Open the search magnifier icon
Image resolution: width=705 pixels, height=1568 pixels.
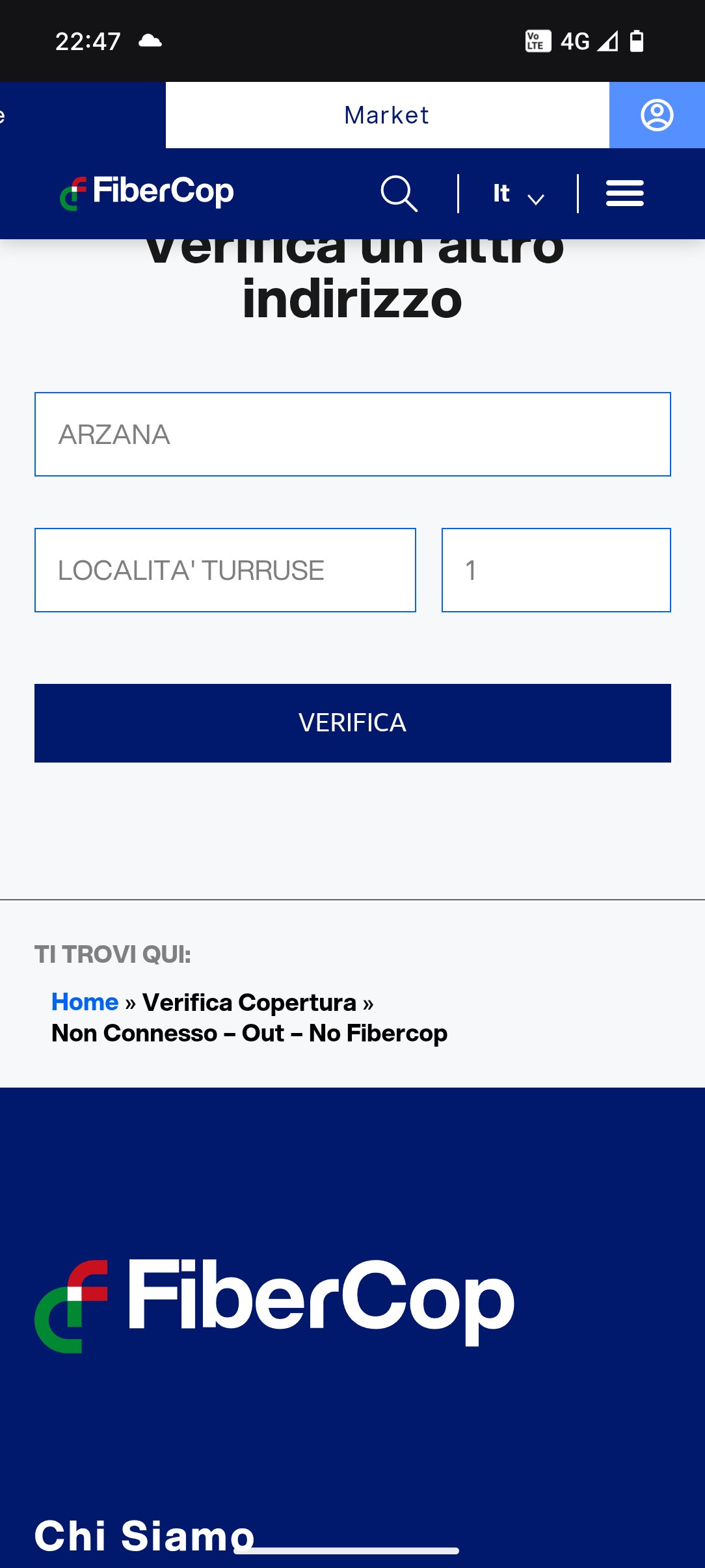[x=399, y=193]
